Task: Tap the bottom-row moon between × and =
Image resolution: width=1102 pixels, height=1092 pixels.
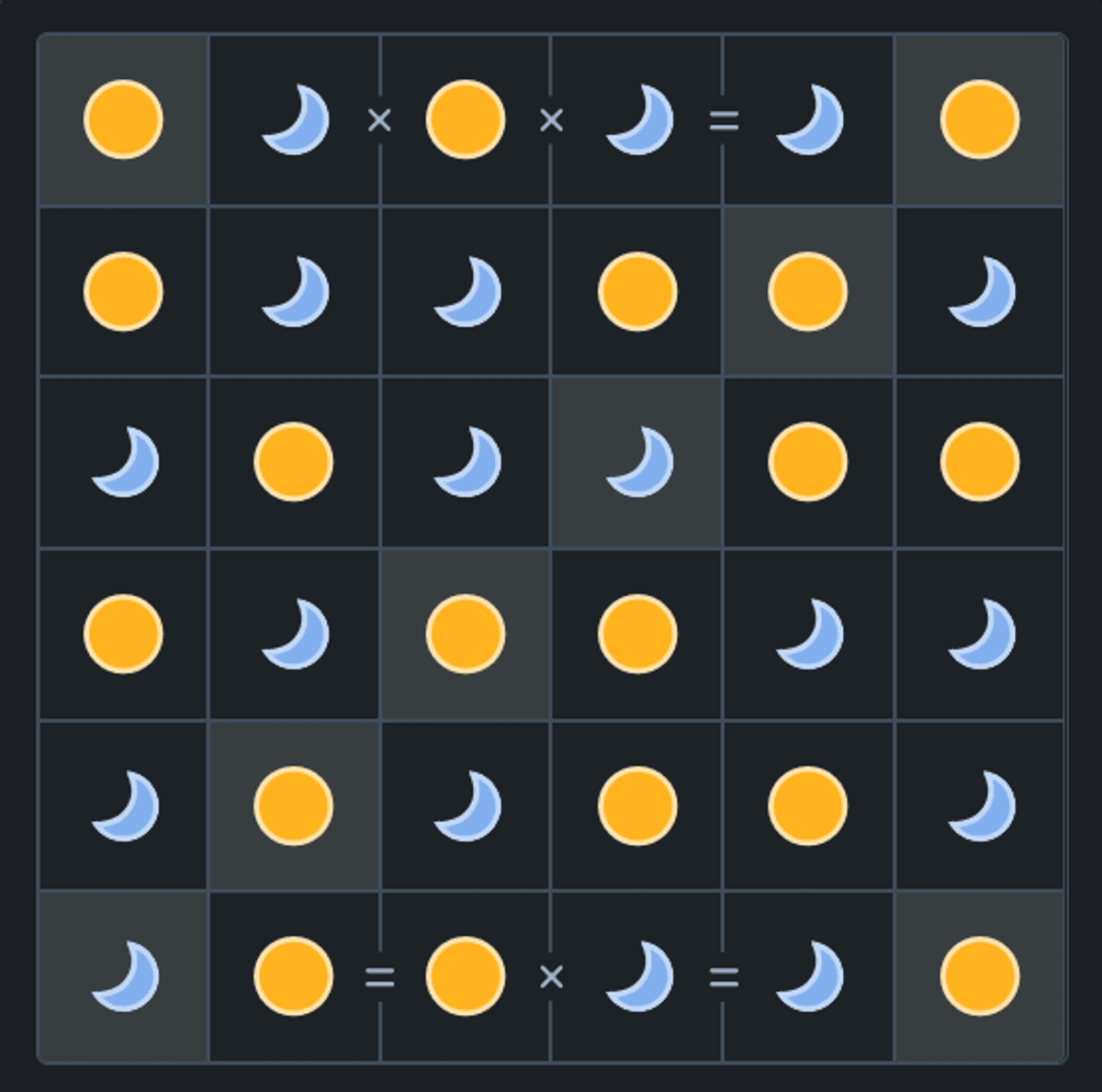Action: pyautogui.click(x=637, y=975)
